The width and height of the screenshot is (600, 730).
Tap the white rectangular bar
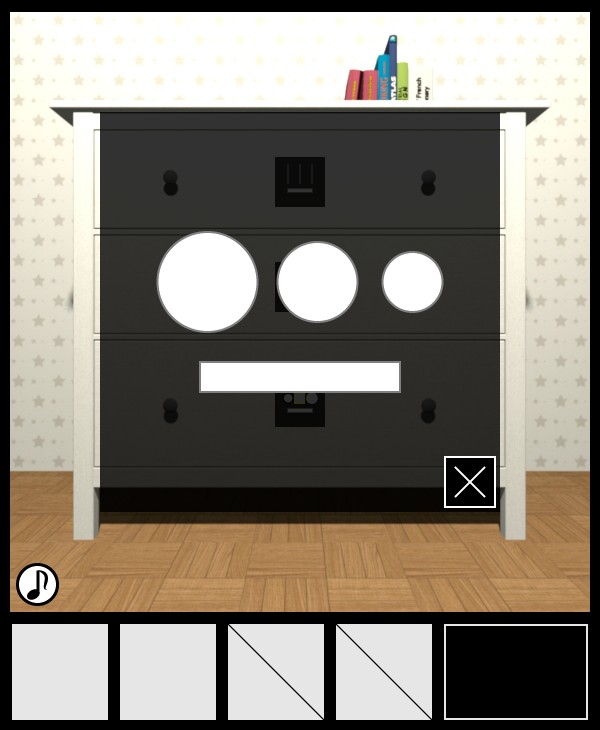300,377
